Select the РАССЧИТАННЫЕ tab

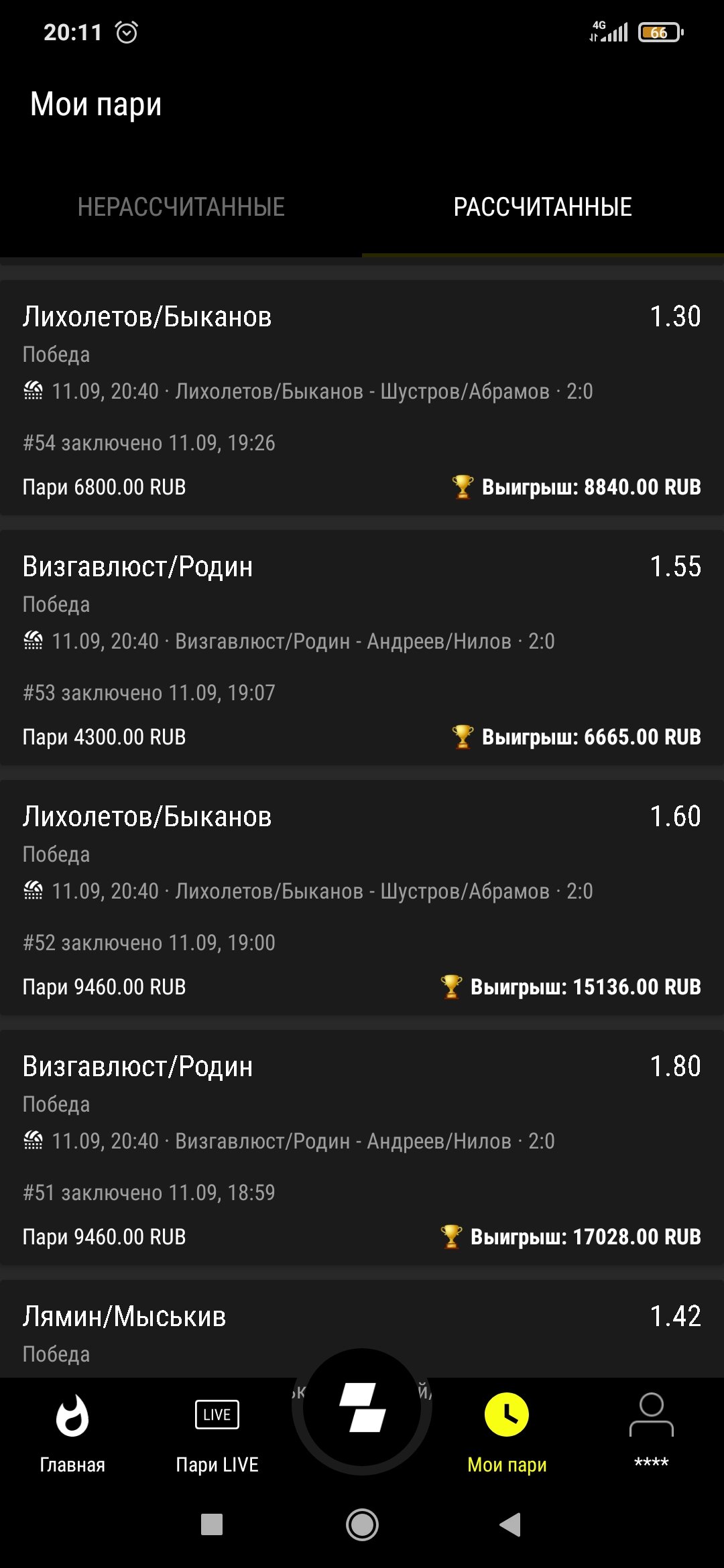pyautogui.click(x=542, y=207)
